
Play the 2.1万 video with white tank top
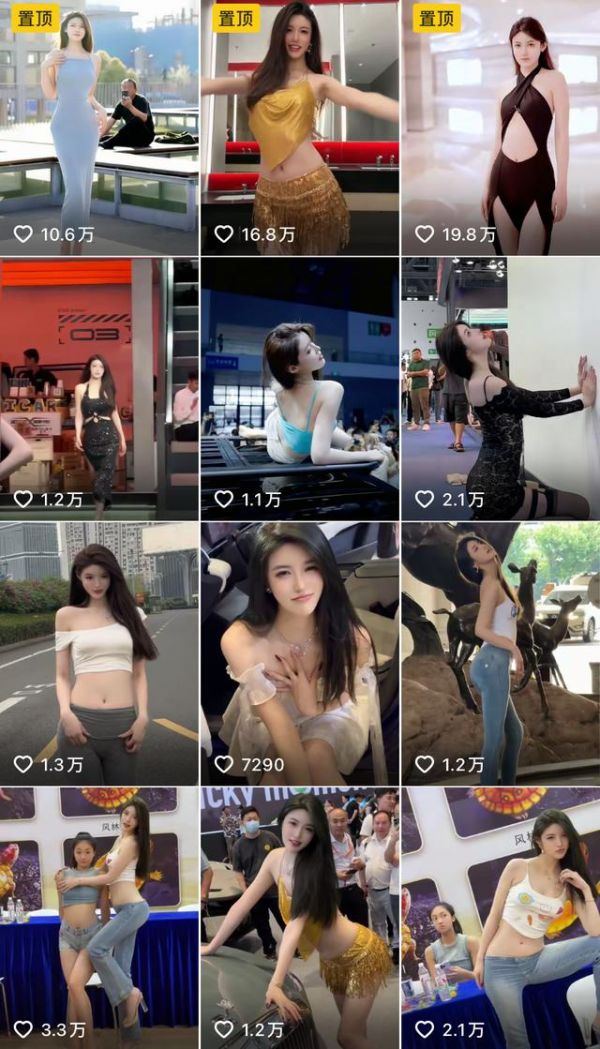click(500, 915)
